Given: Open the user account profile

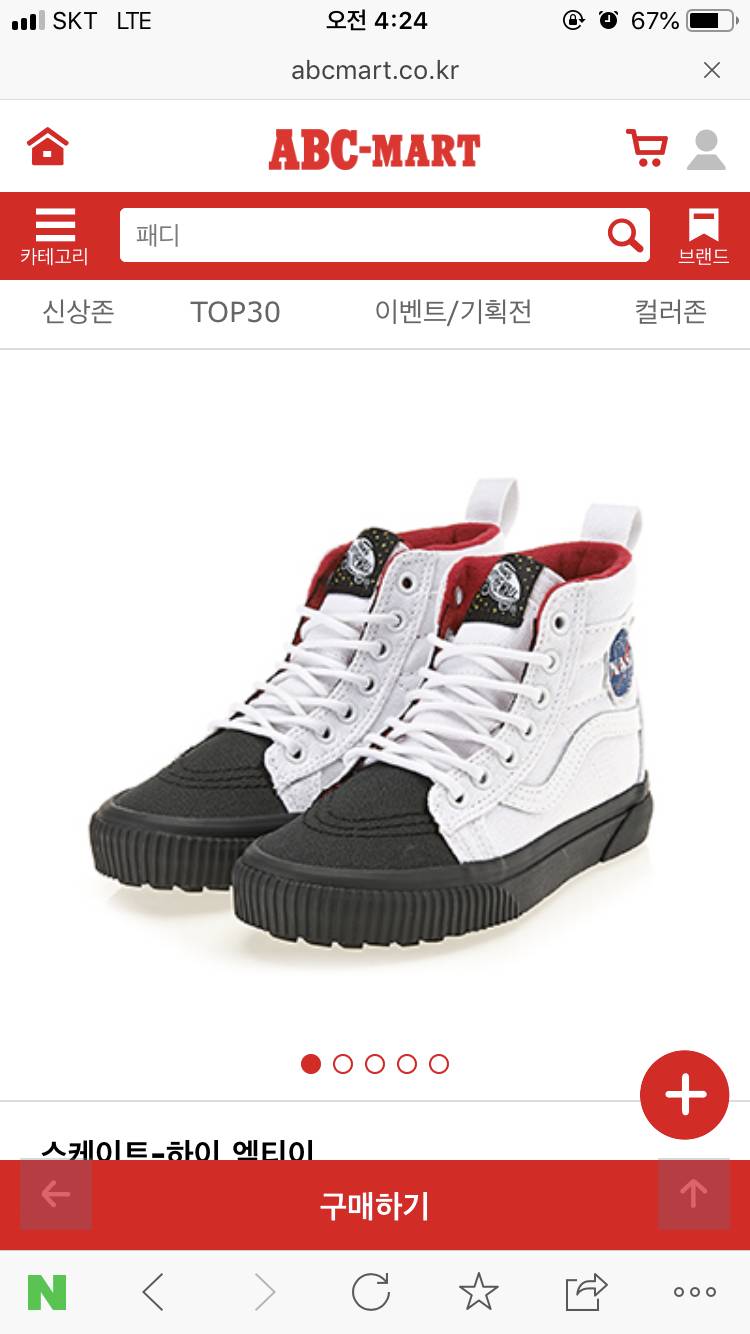Looking at the screenshot, I should [x=706, y=149].
